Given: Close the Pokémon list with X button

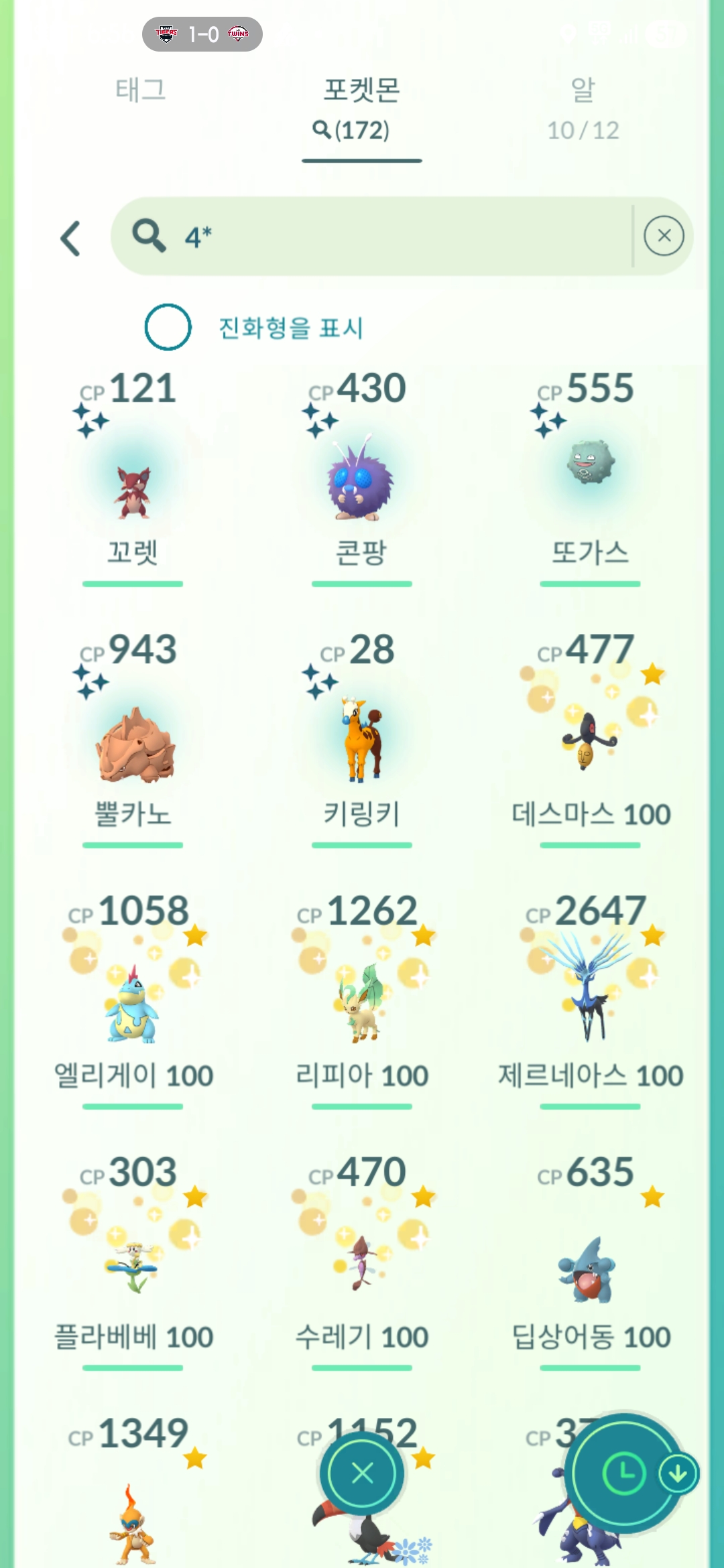Looking at the screenshot, I should click(x=362, y=1473).
